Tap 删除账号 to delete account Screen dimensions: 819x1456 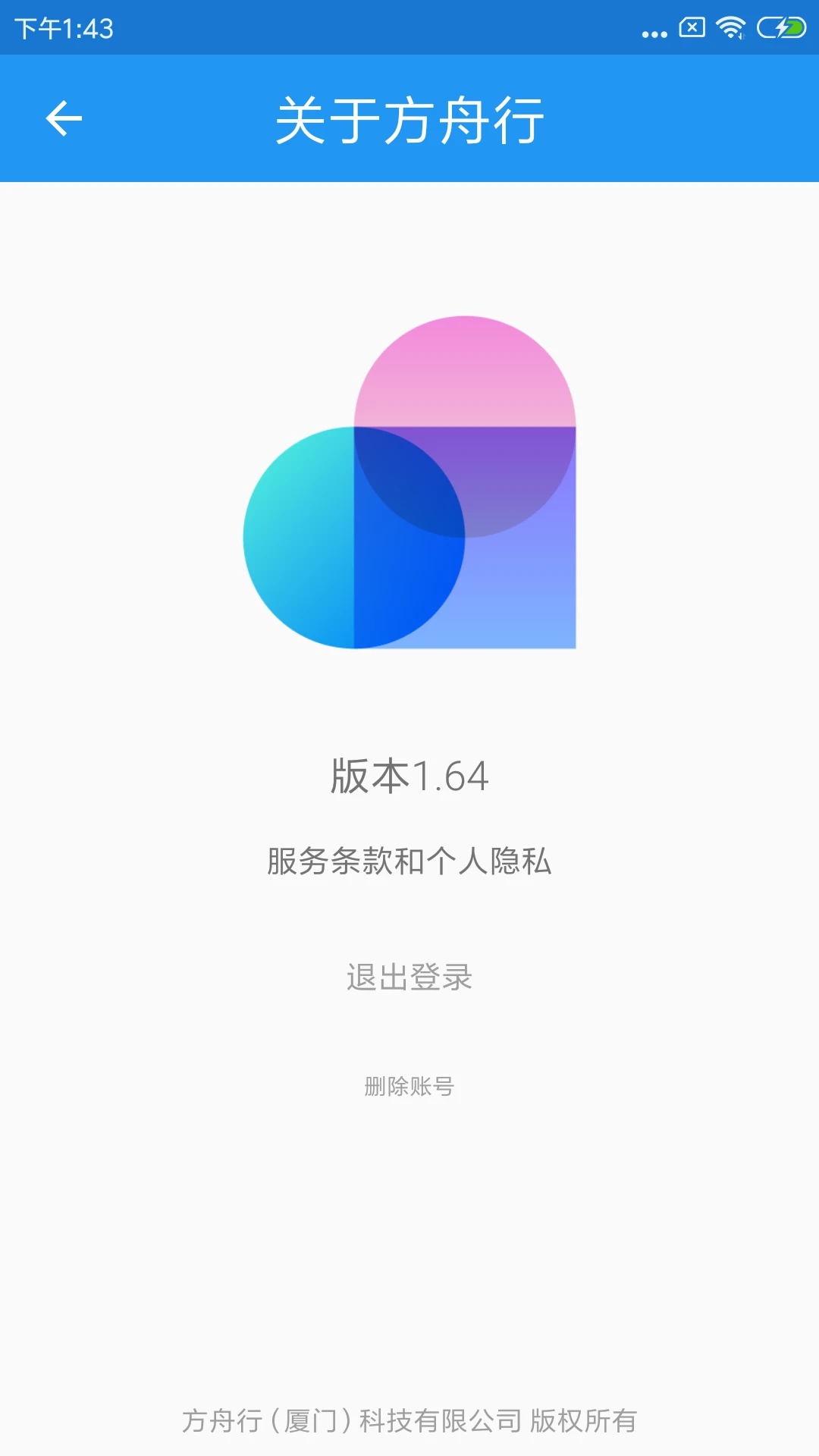click(409, 1086)
